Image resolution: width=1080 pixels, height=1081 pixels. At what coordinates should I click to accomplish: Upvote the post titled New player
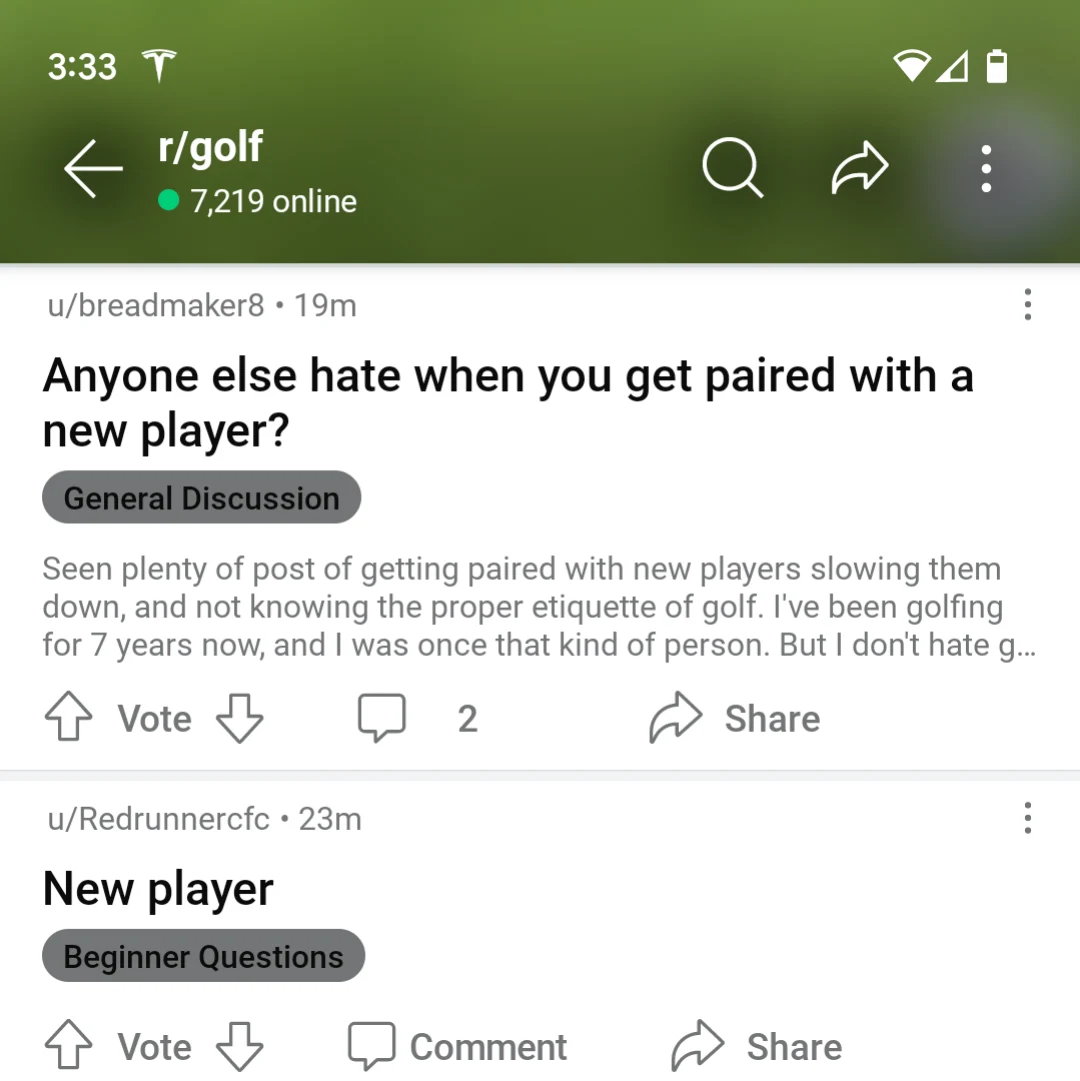[x=68, y=1046]
